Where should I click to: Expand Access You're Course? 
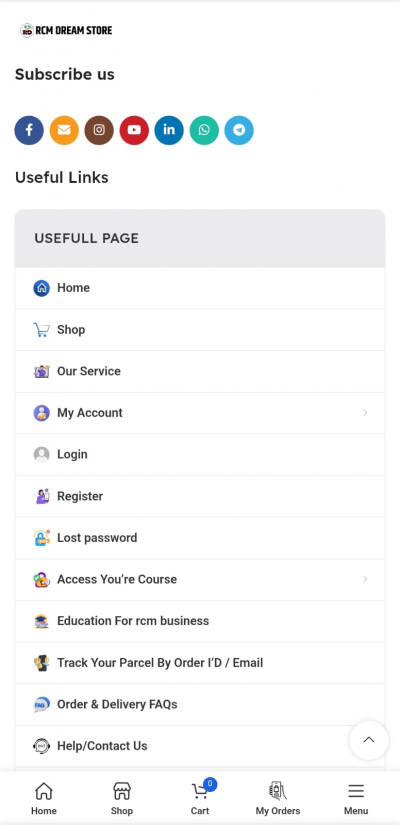coord(200,579)
